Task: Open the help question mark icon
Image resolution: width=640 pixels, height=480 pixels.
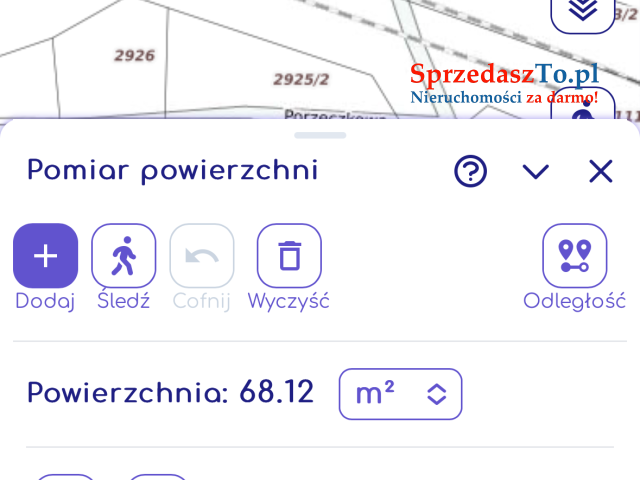Action: [x=470, y=171]
